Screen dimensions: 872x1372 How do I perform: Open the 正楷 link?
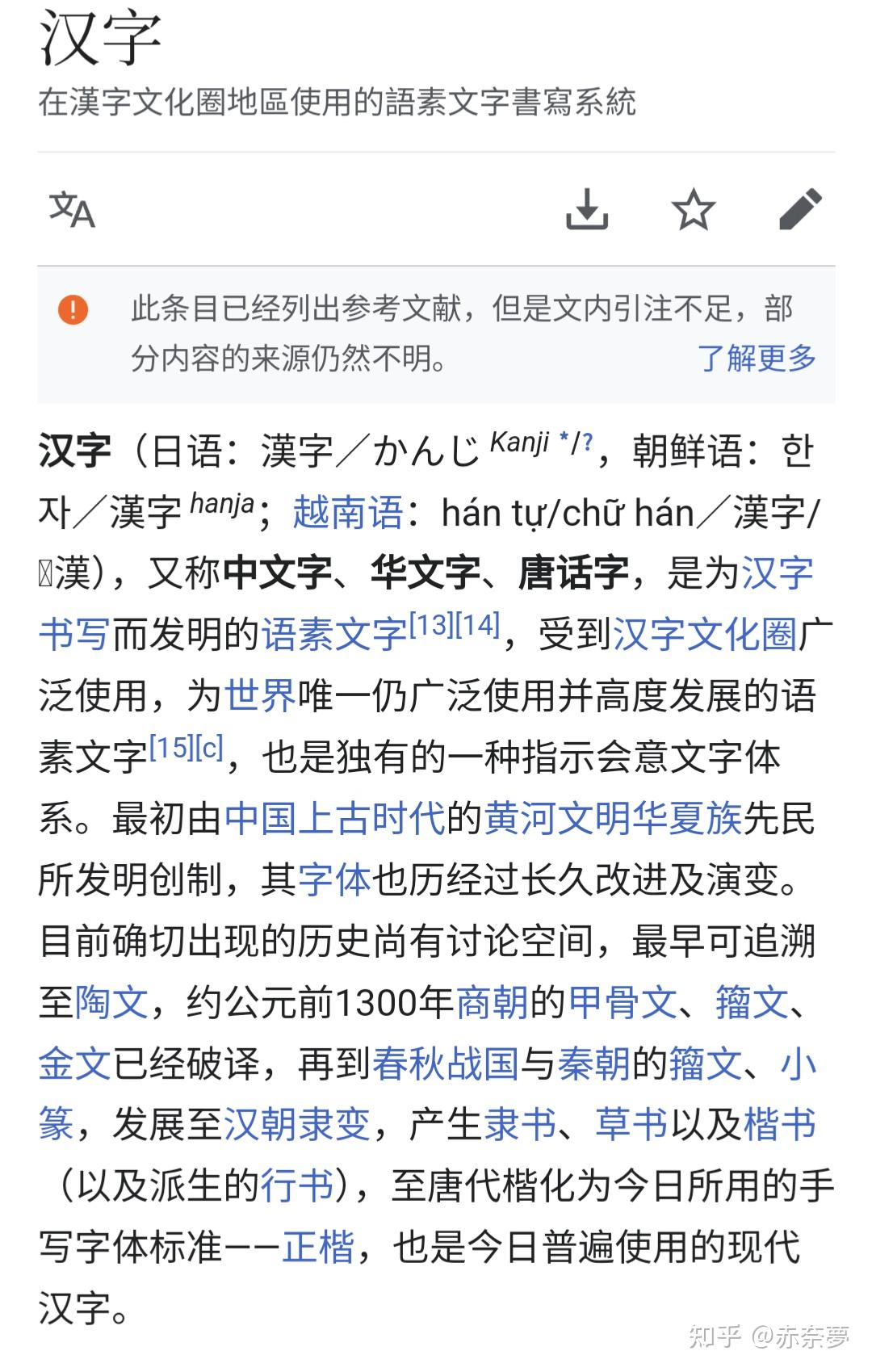point(318,1248)
